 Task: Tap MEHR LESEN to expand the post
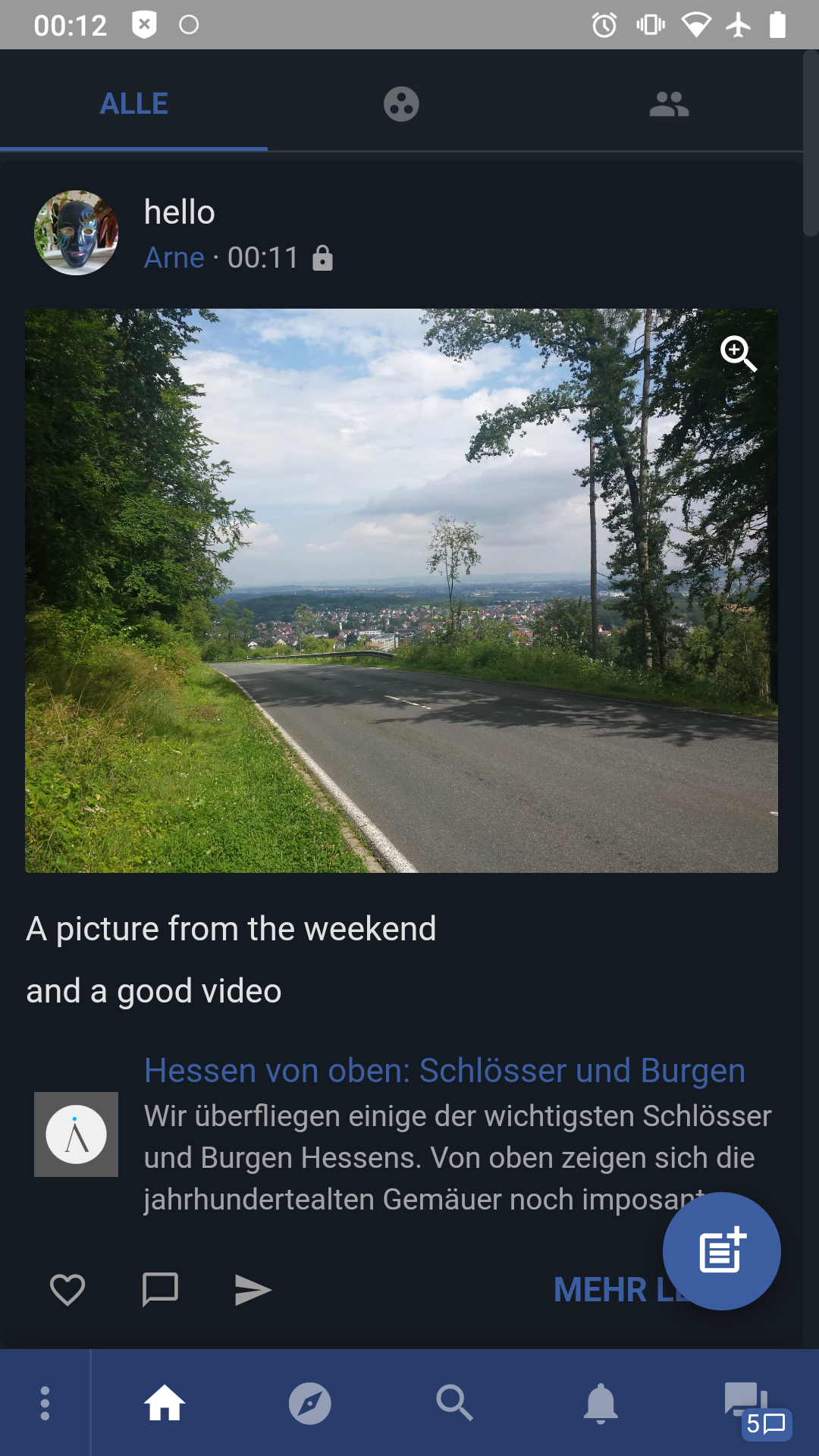607,1290
